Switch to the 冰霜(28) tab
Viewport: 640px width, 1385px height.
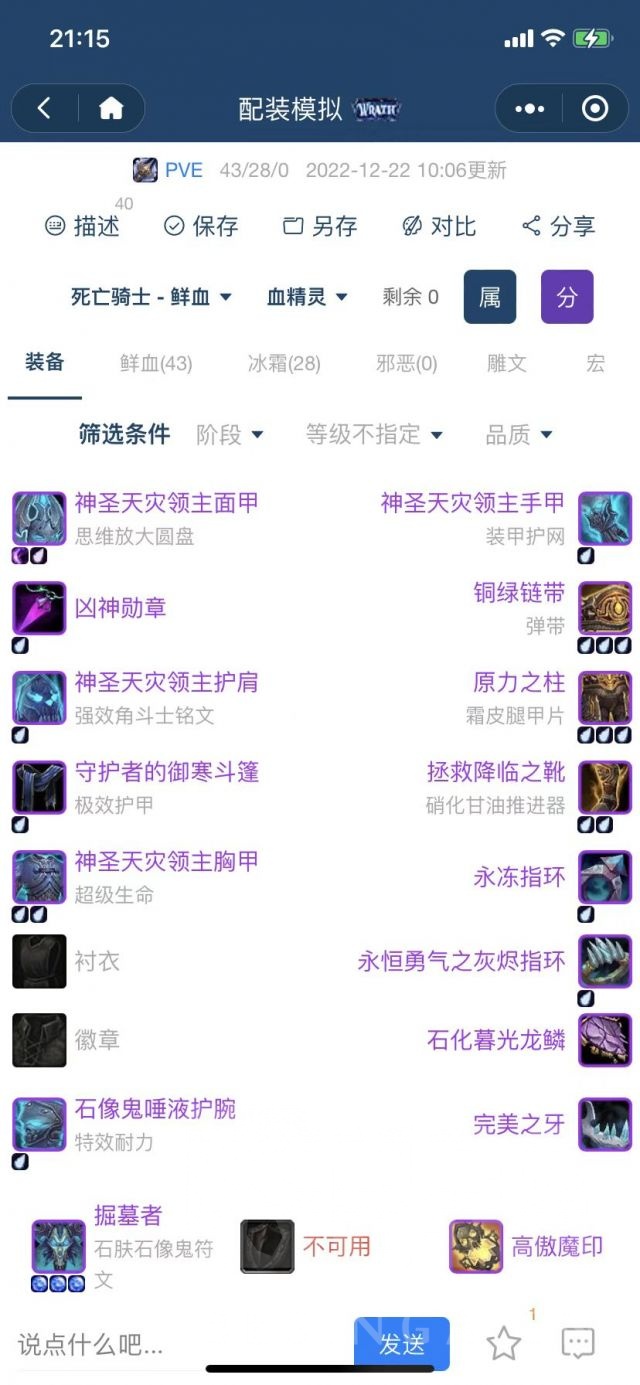(x=284, y=364)
